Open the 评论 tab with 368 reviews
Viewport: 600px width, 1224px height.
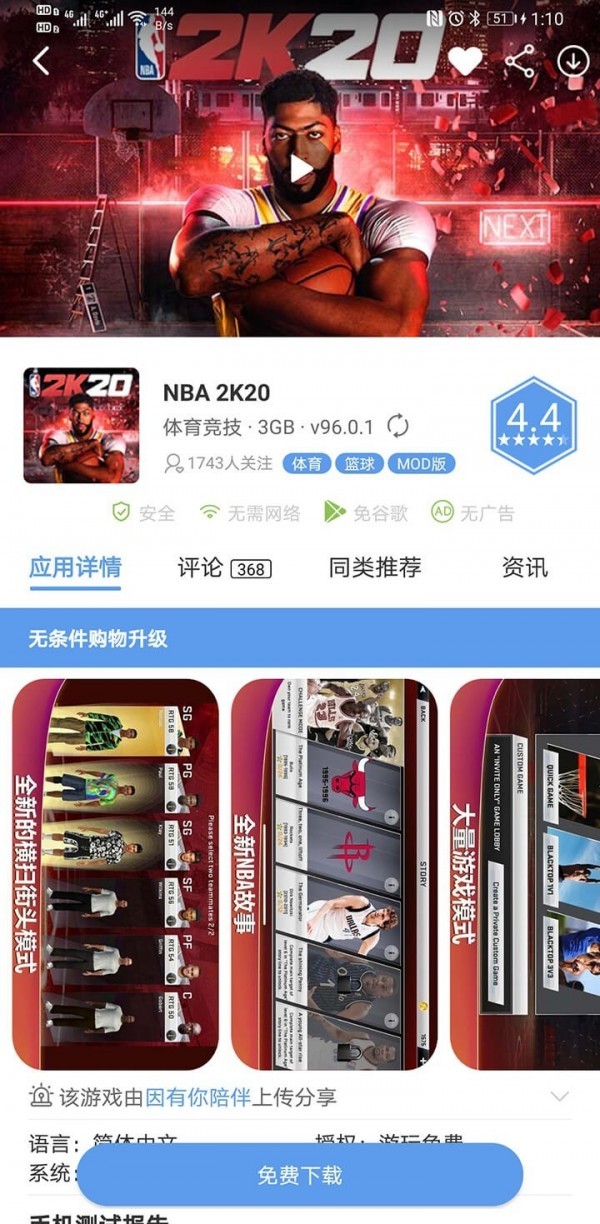click(x=224, y=568)
